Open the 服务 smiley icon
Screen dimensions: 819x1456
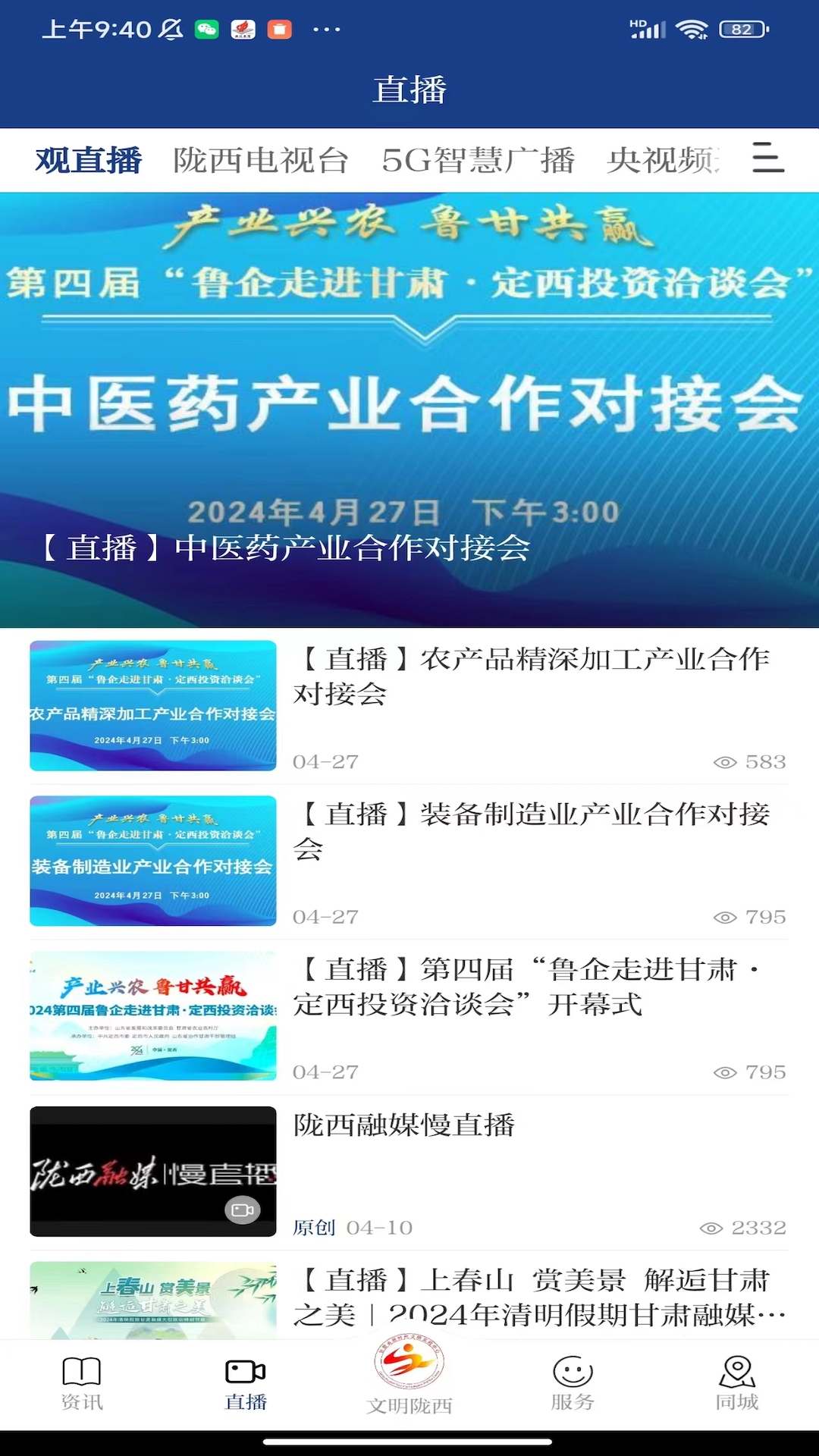tap(573, 1383)
